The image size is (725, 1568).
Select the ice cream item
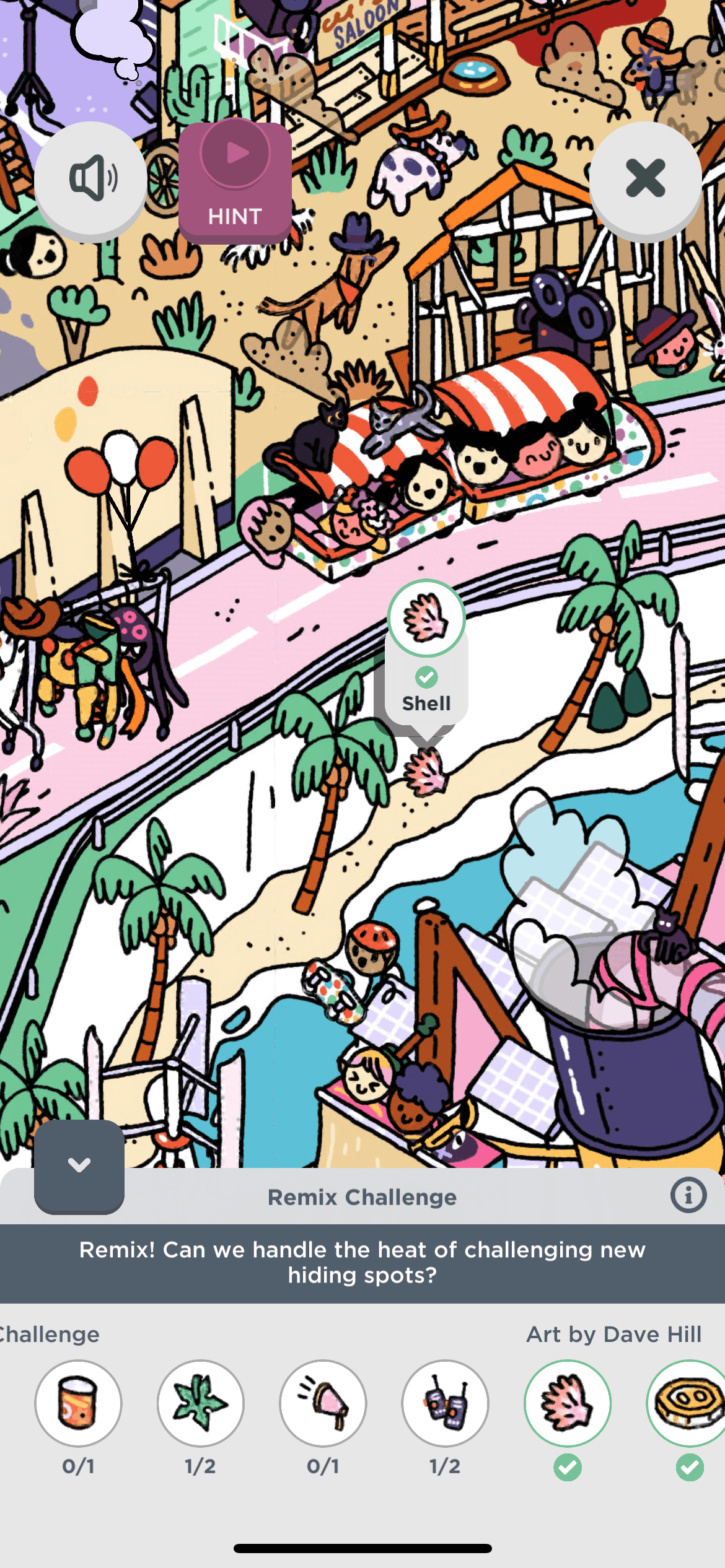point(323,1403)
